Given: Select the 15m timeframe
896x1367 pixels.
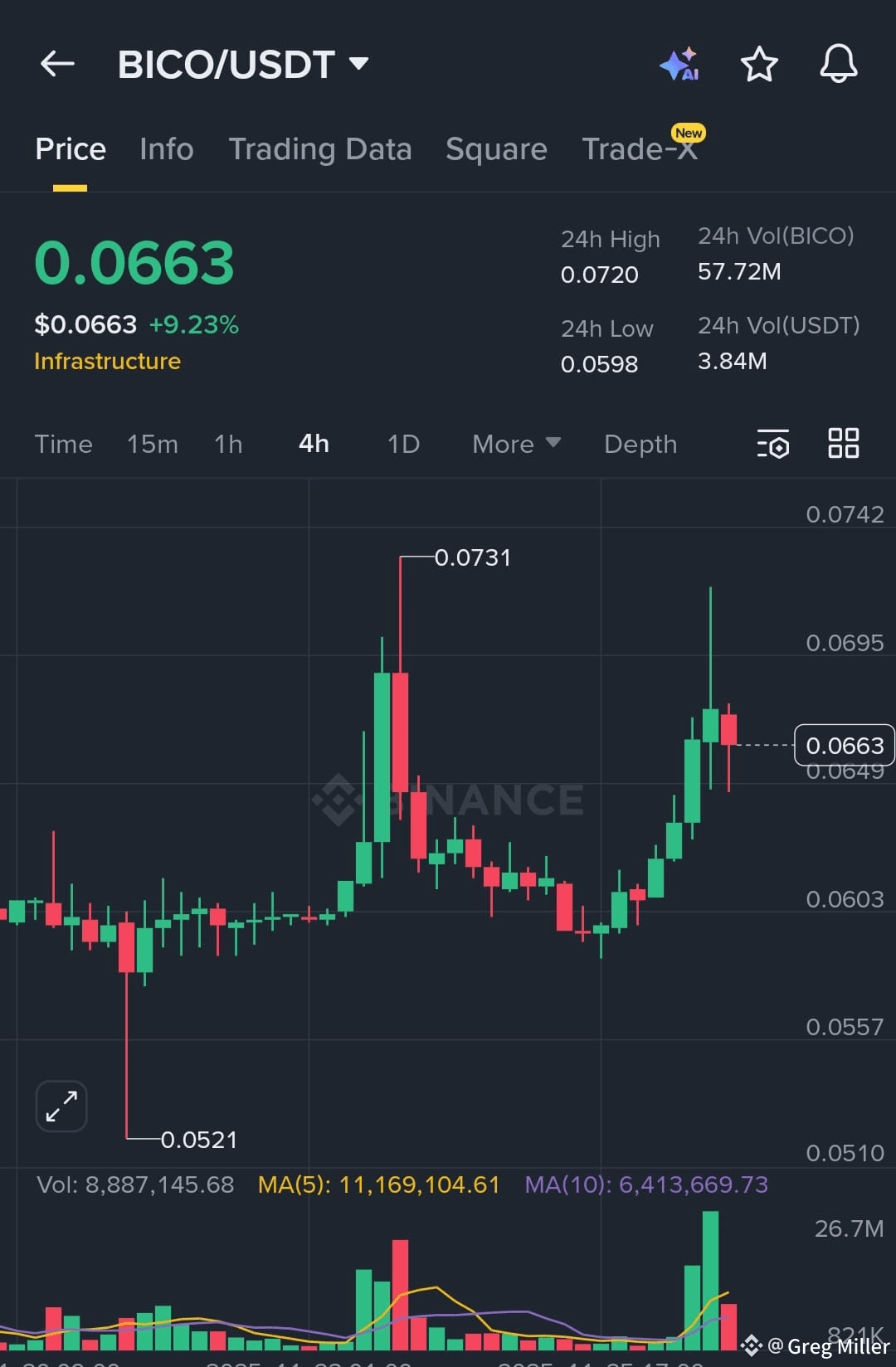Looking at the screenshot, I should [x=153, y=445].
